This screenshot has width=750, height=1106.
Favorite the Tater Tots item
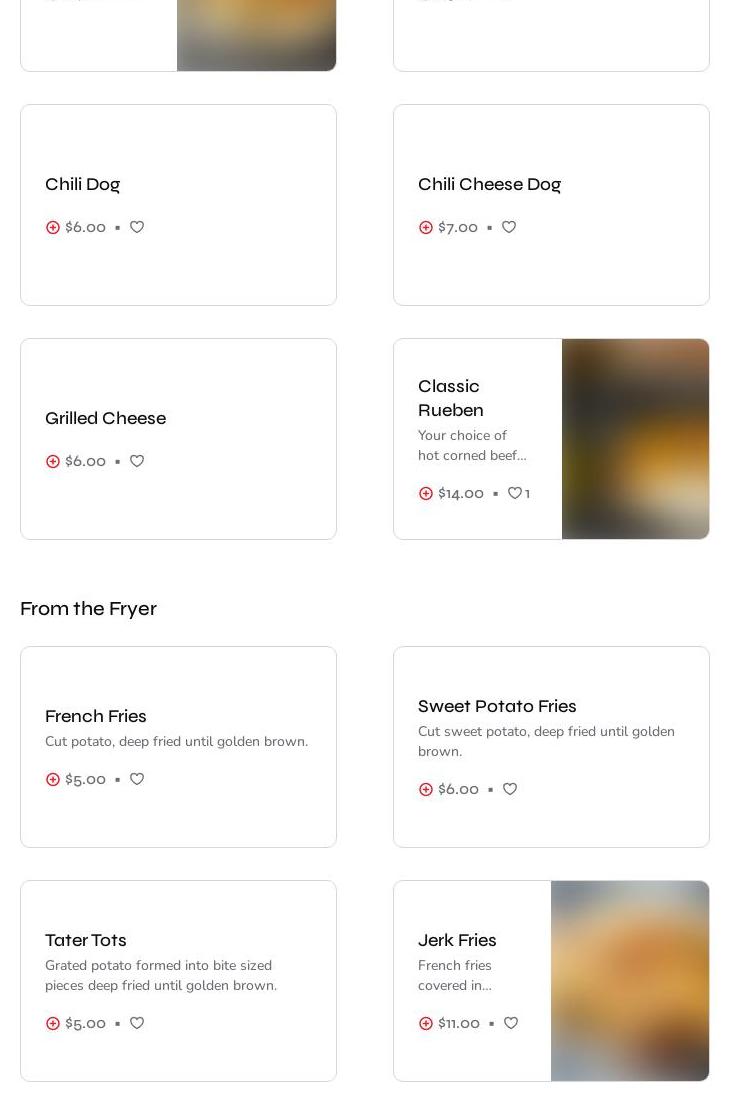click(x=137, y=1024)
